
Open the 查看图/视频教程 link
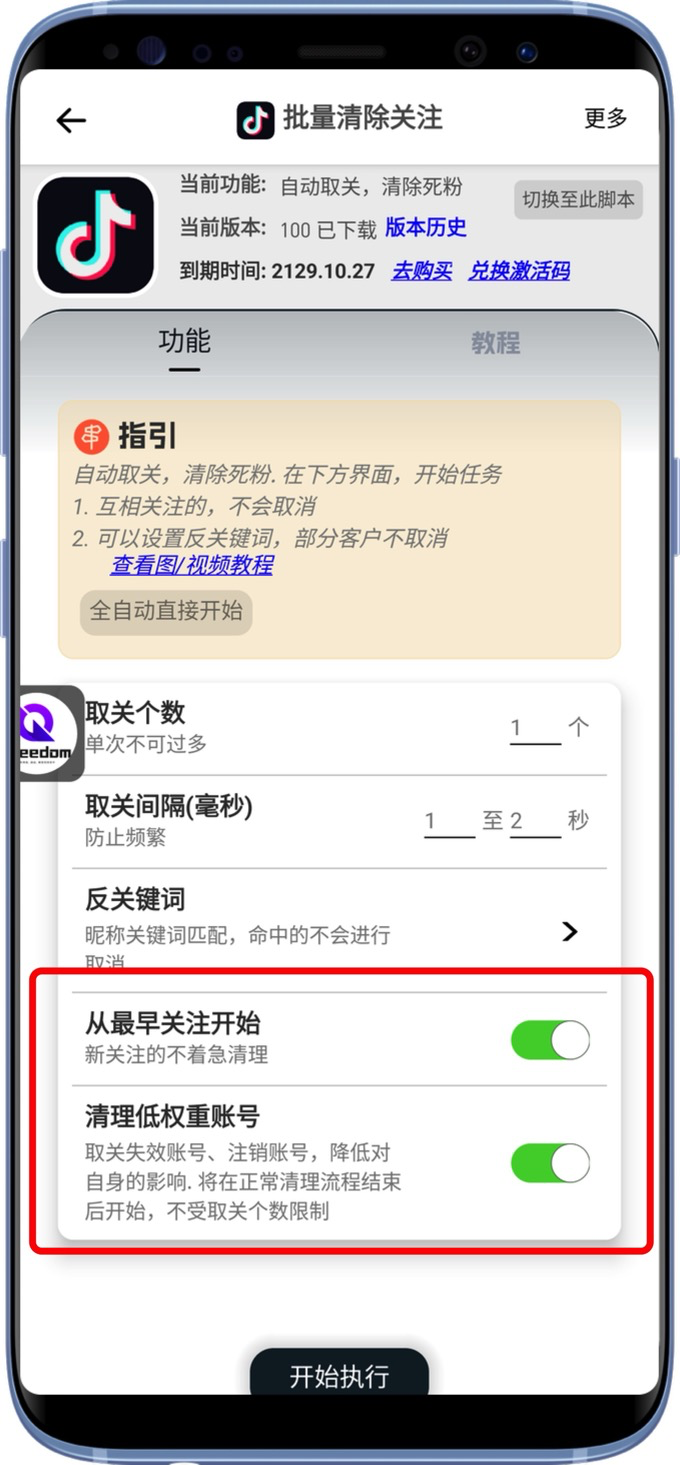pos(191,565)
